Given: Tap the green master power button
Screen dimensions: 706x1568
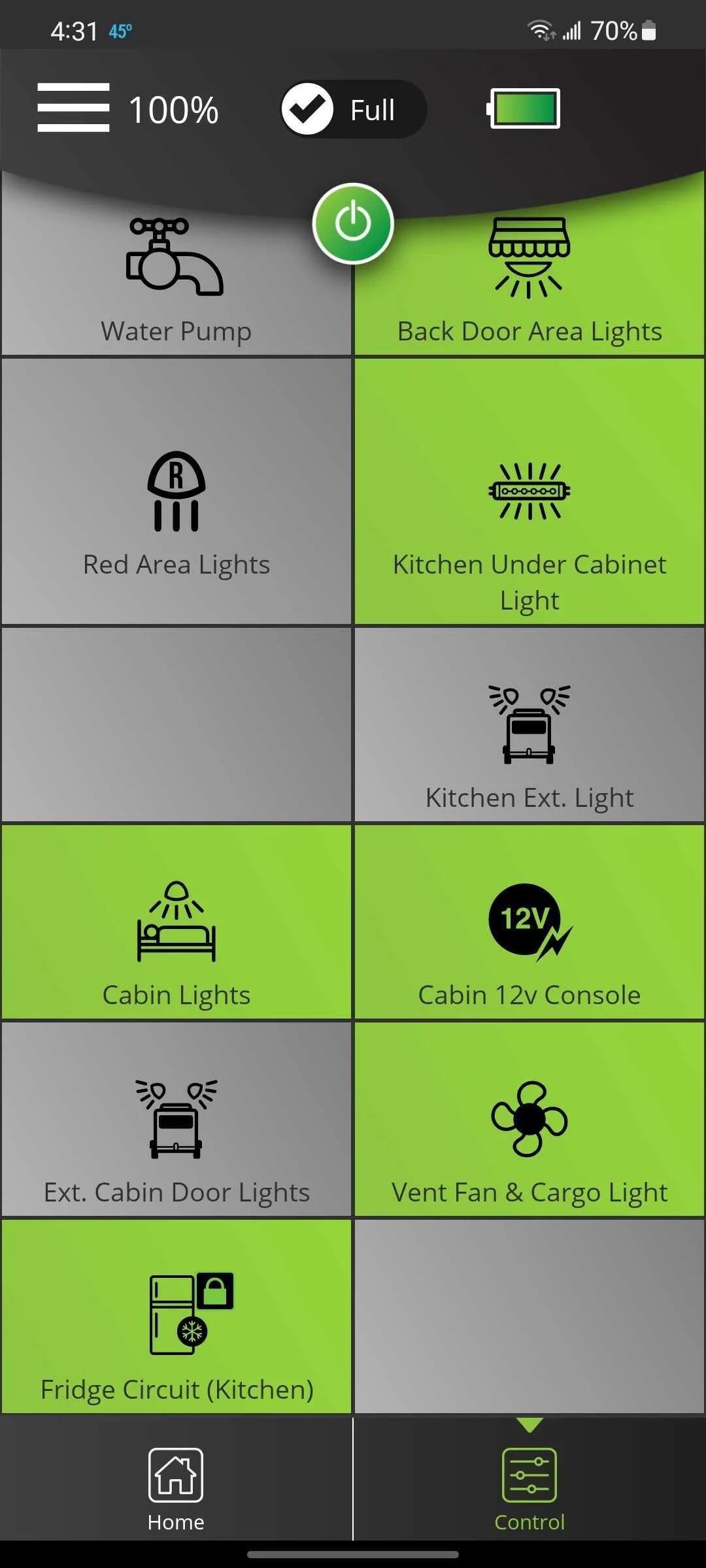Looking at the screenshot, I should (353, 223).
